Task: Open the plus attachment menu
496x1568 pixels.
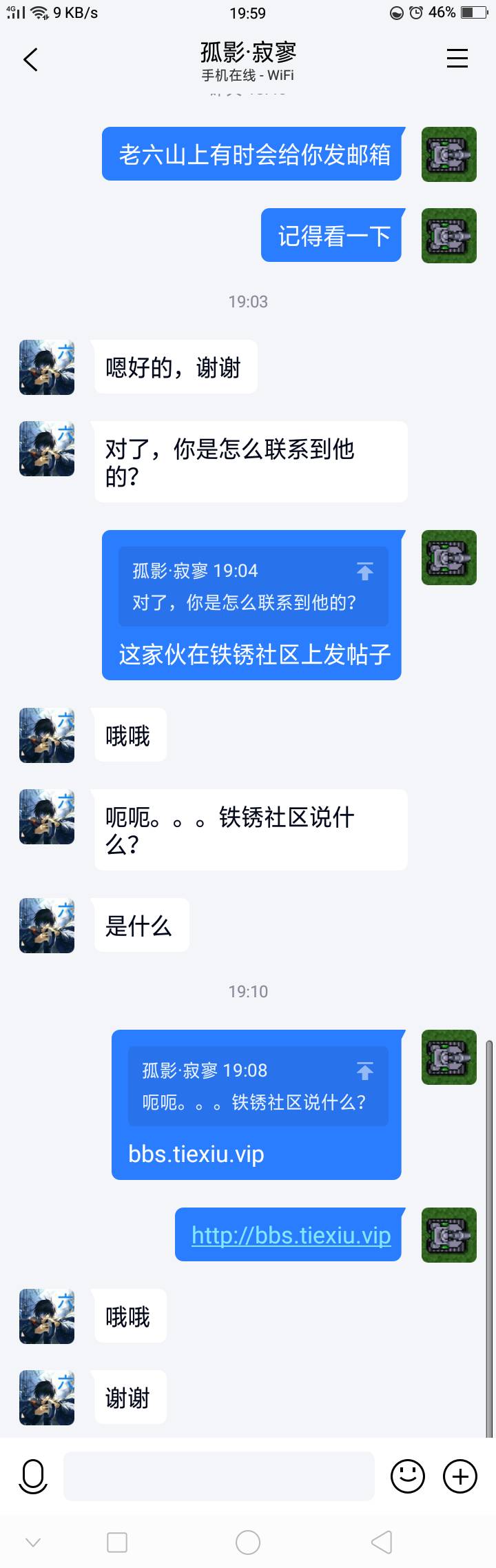Action: coord(460,1476)
